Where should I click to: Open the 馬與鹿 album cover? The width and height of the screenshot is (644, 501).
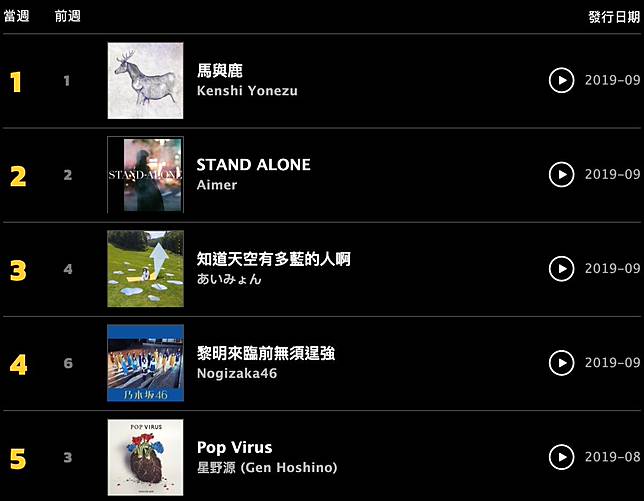[145, 80]
